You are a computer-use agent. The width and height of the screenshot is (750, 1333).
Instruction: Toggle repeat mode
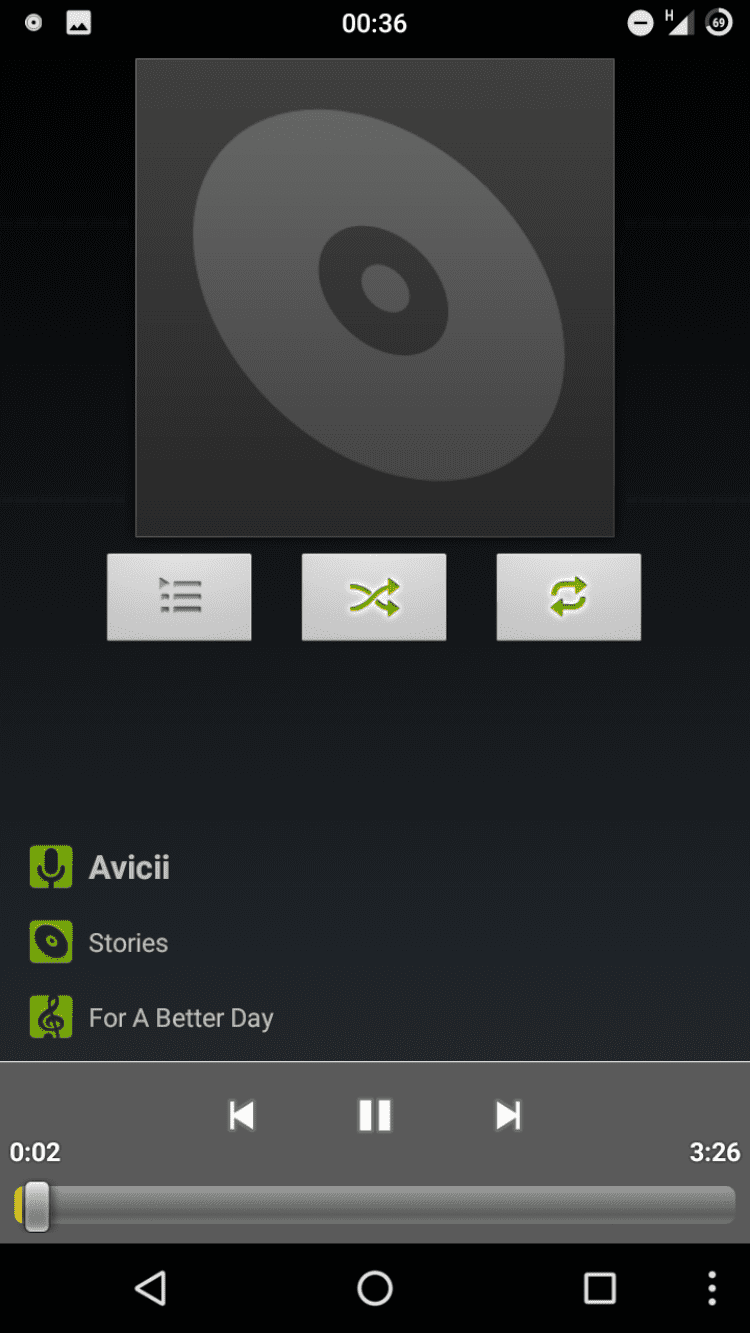tap(568, 597)
